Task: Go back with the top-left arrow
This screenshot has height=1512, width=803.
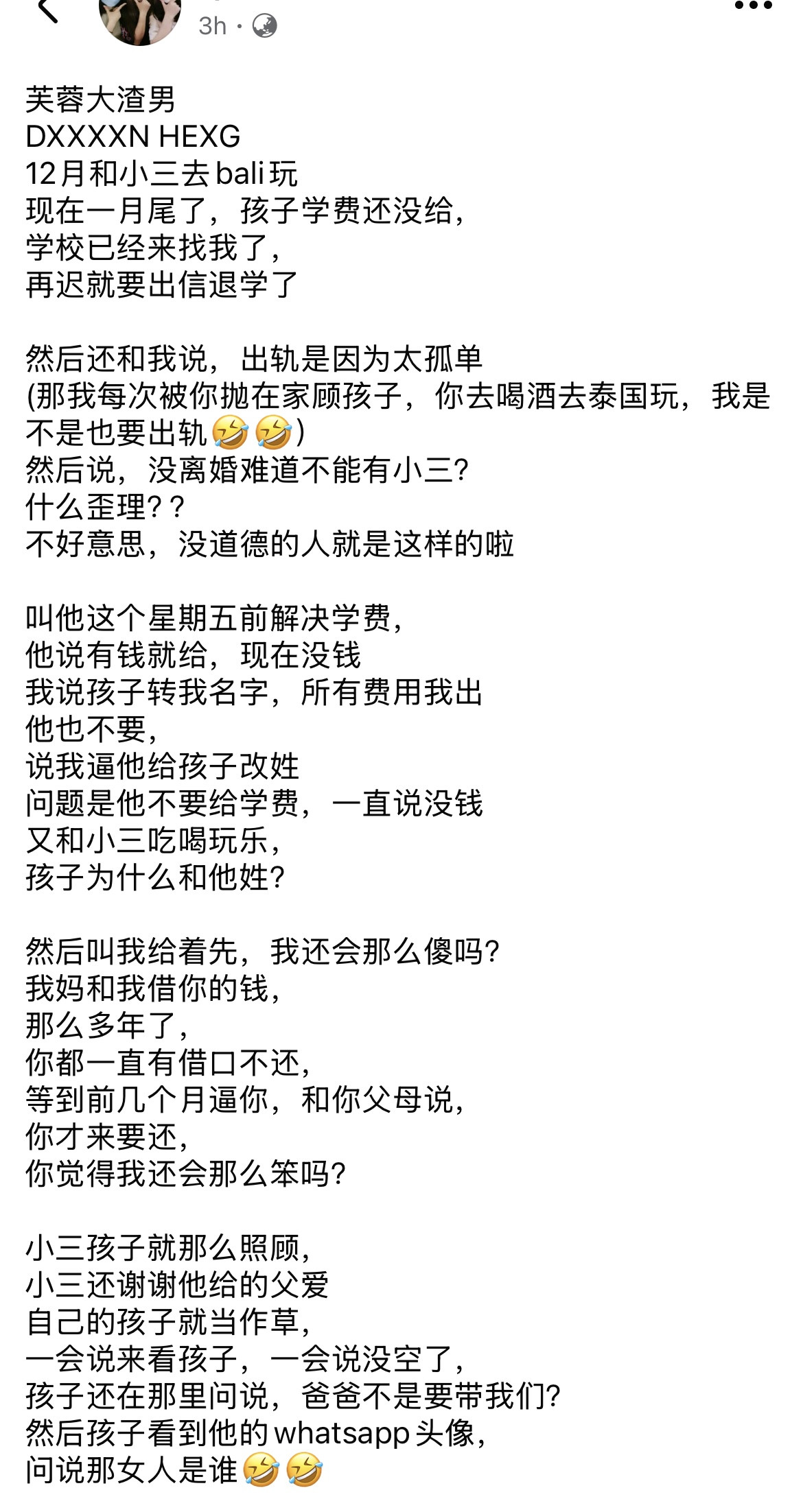Action: (47, 10)
